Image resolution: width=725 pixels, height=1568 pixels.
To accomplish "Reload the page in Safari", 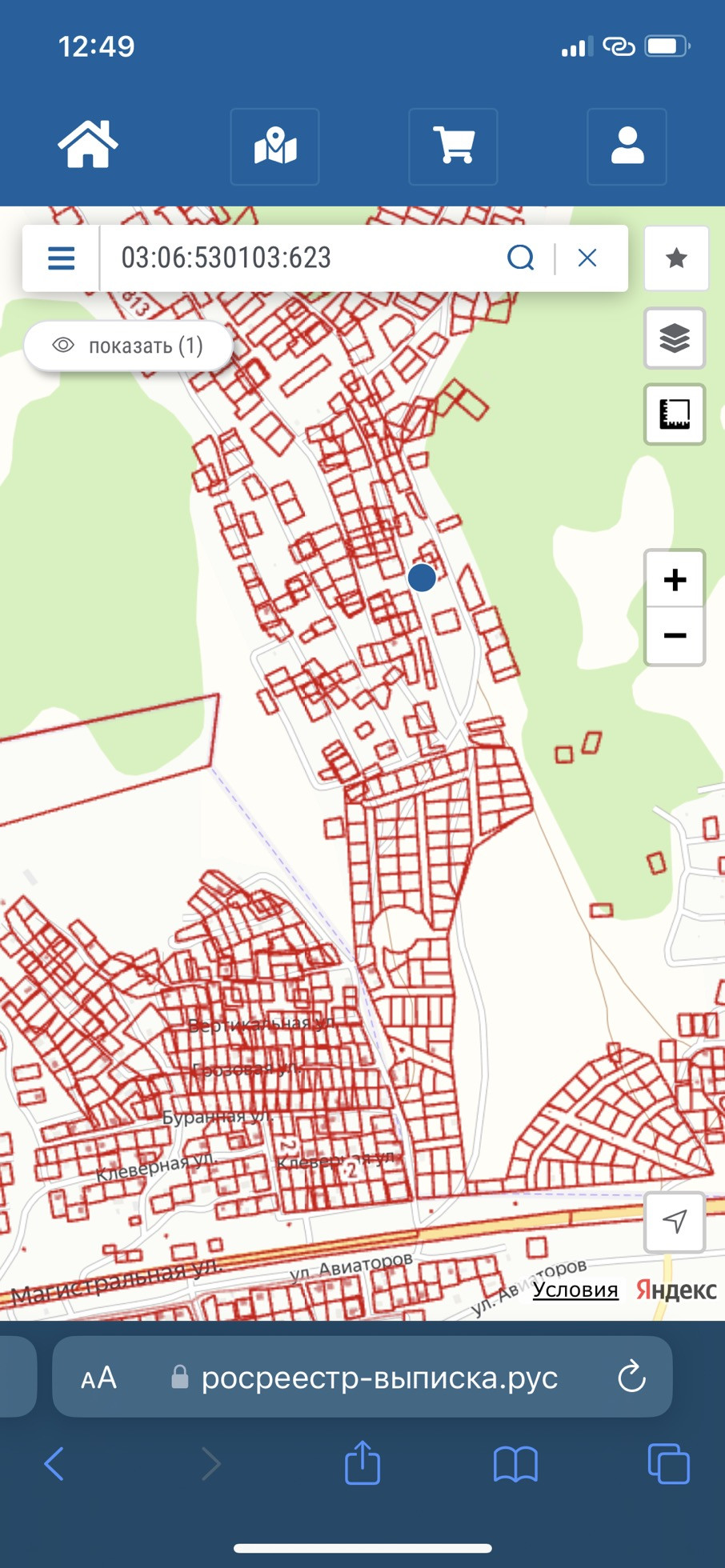I will [631, 1377].
